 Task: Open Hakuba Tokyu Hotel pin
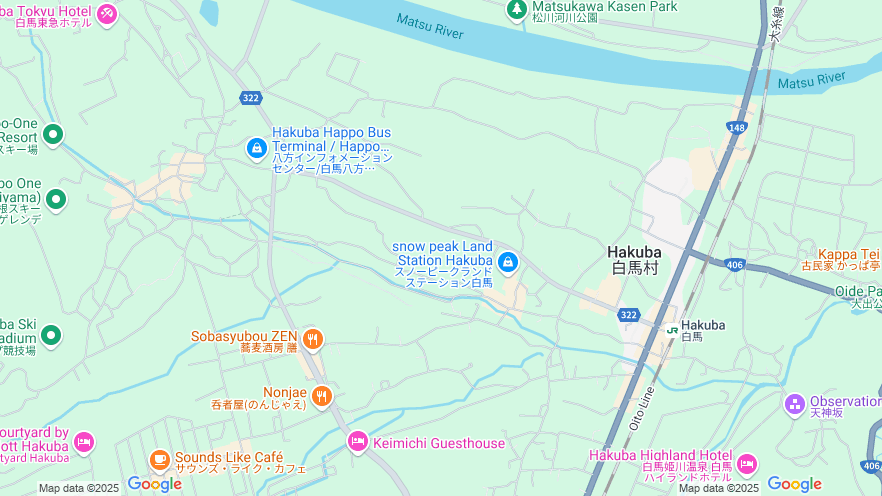(107, 14)
